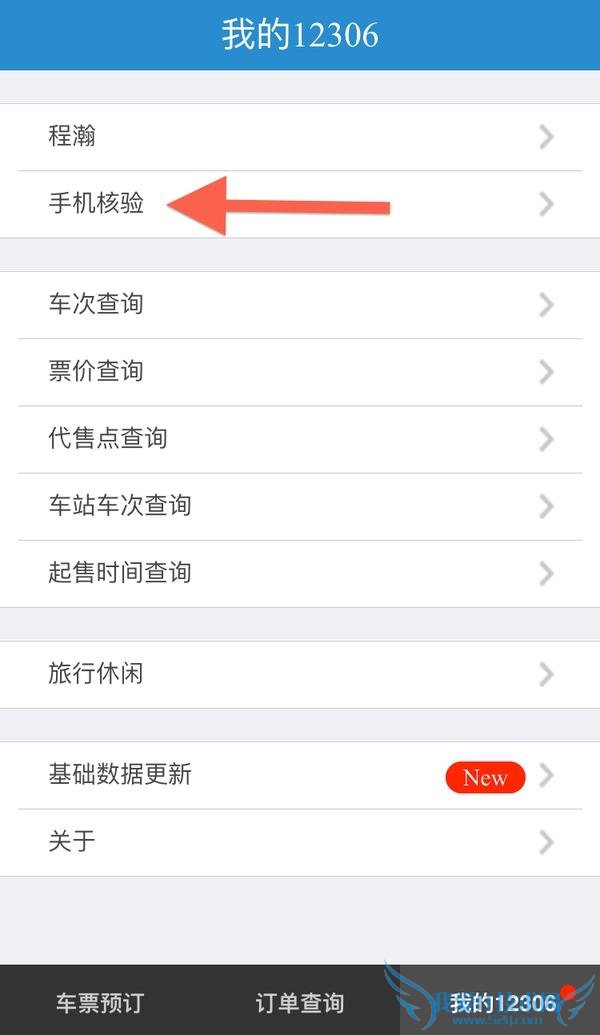
Task: Open 车次查询 train number lookup
Action: coord(300,305)
